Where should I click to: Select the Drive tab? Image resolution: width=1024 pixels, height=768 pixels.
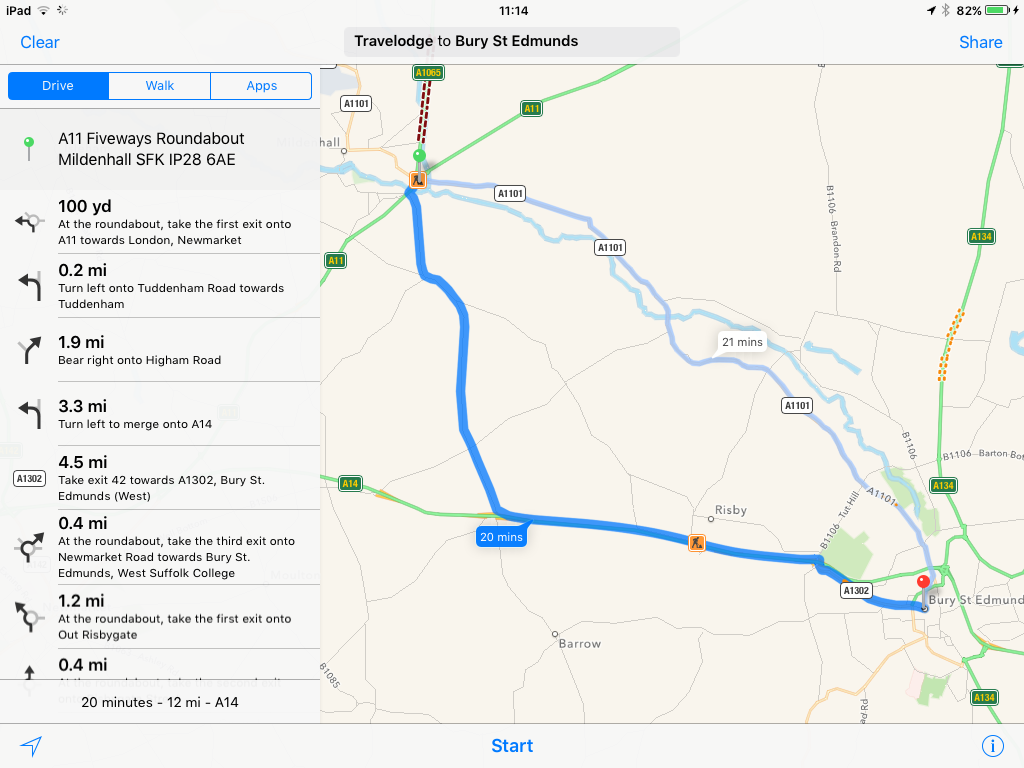click(x=58, y=86)
